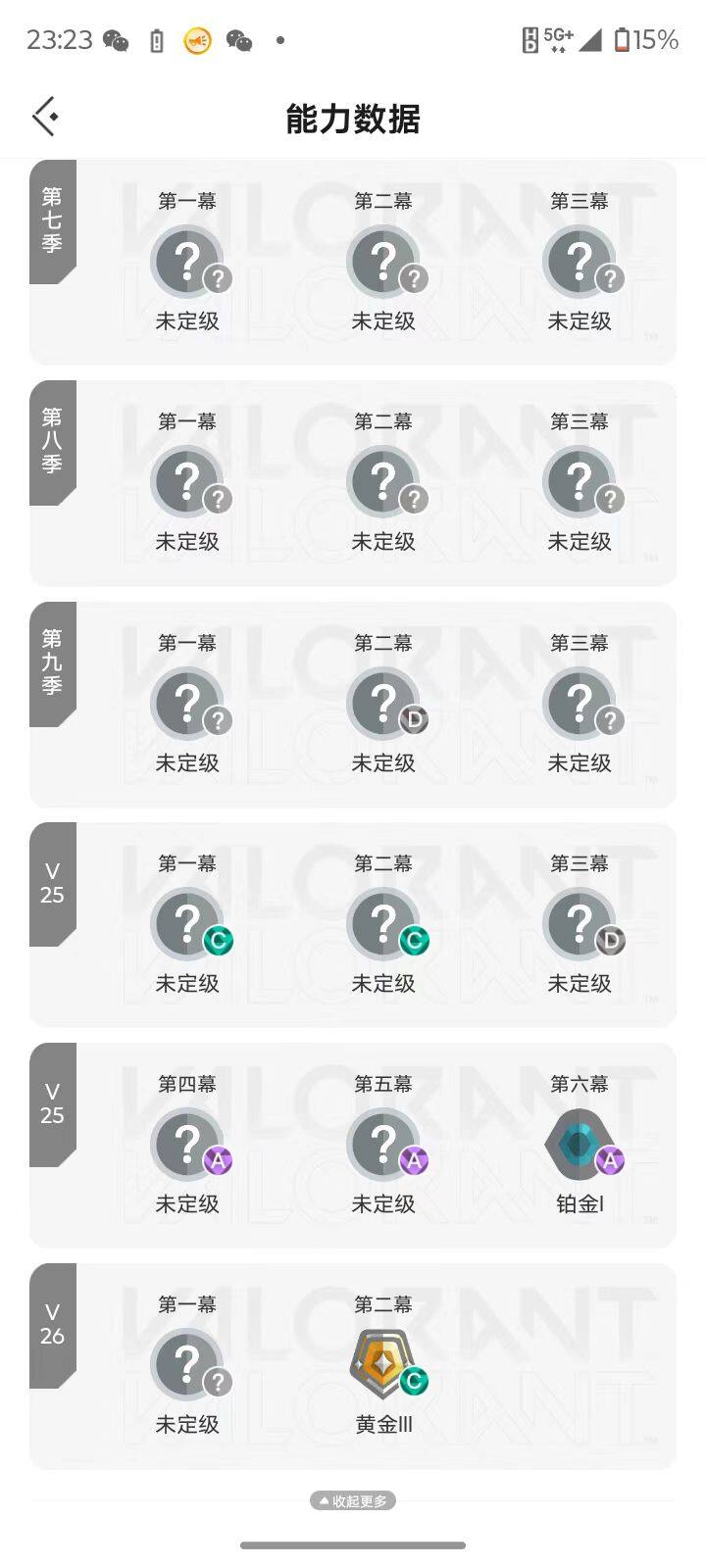Click the purple A badge on V25 第五幕
The image size is (706, 1568).
tap(414, 1160)
